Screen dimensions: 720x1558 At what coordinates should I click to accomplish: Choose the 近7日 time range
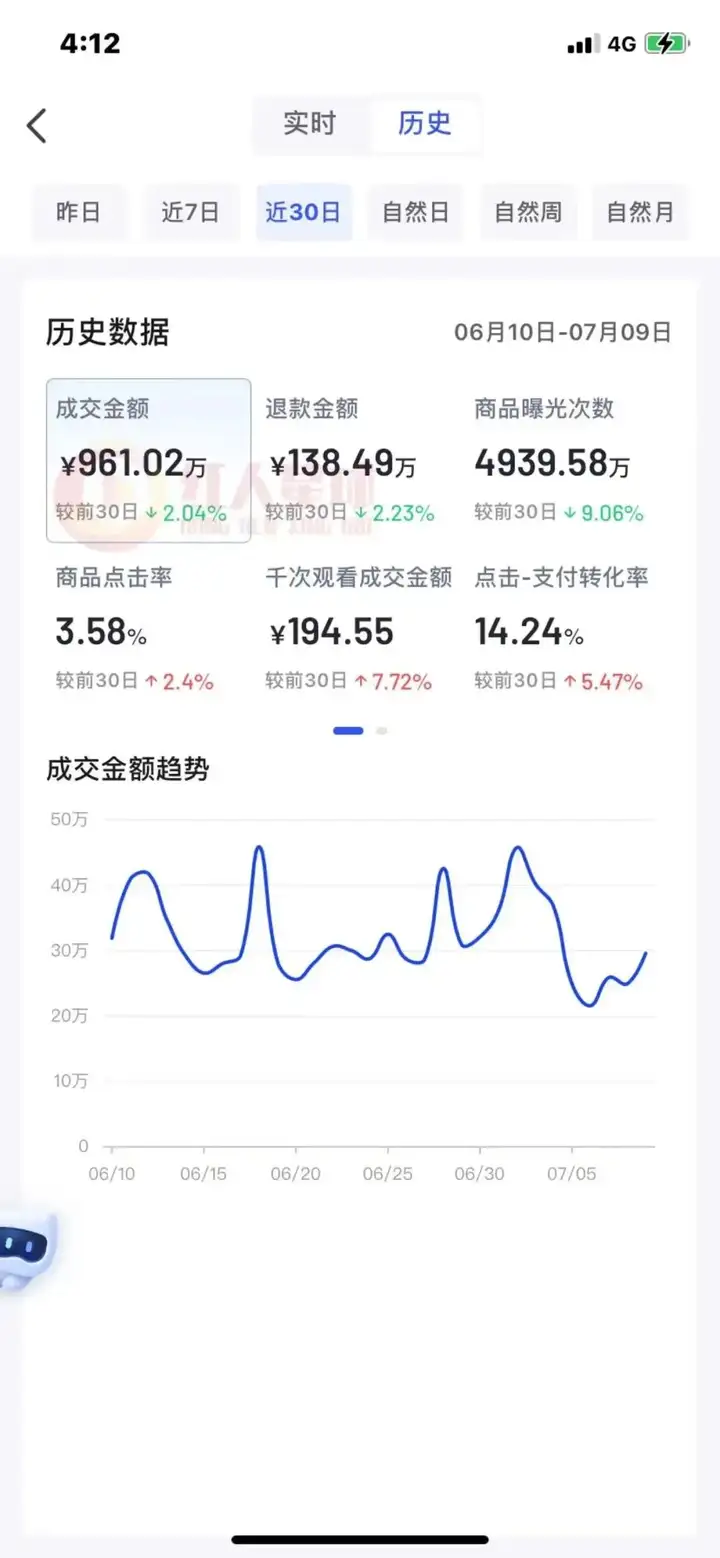[190, 212]
